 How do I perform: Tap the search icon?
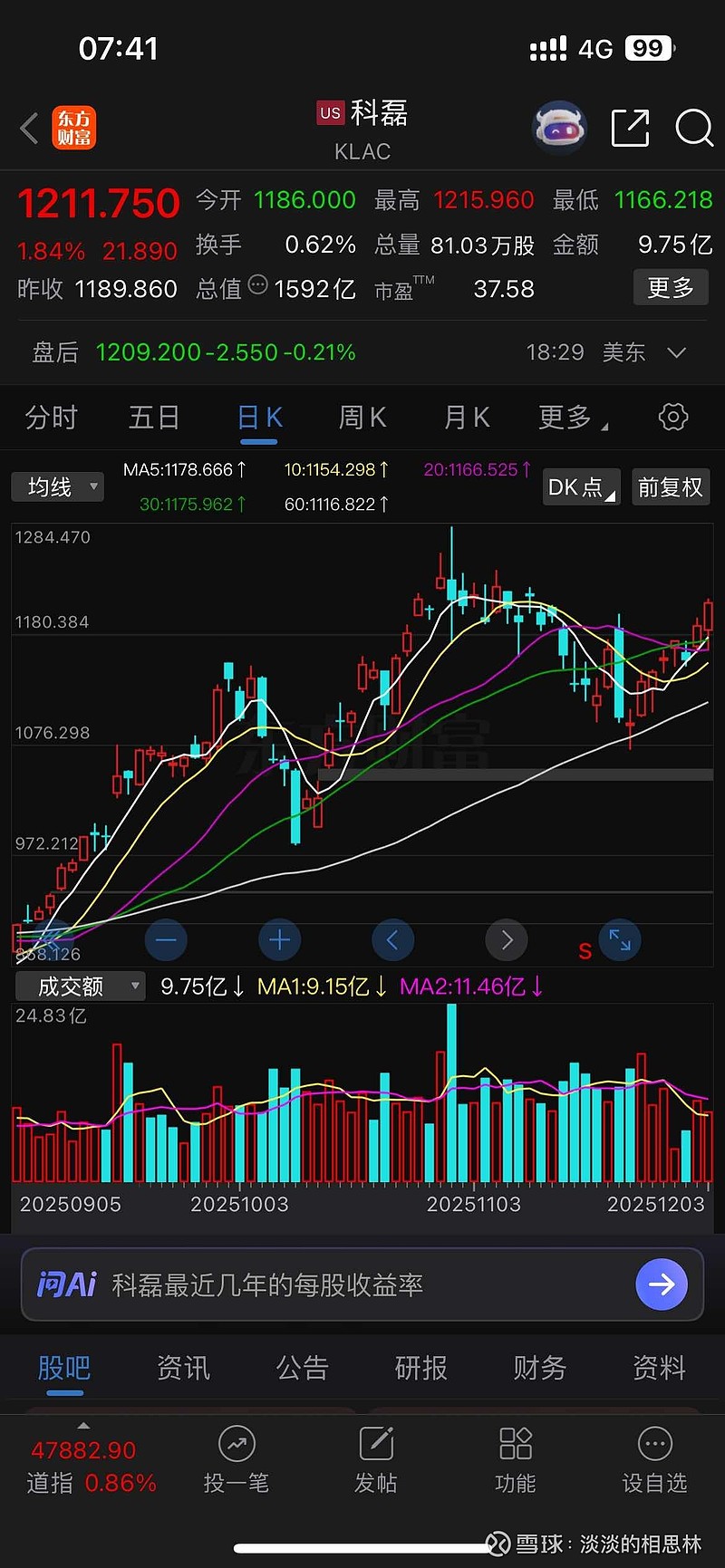pyautogui.click(x=694, y=128)
